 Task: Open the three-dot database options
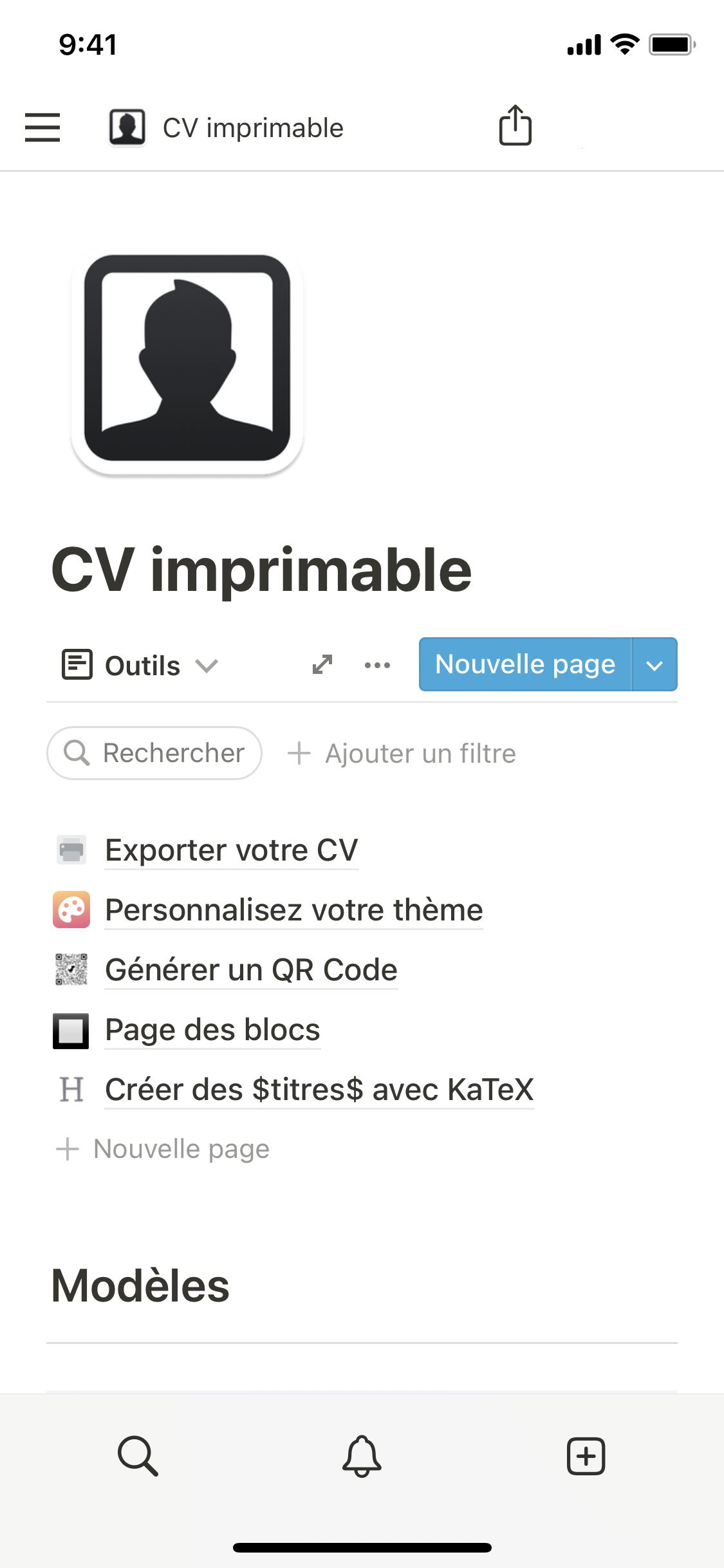coord(377,665)
